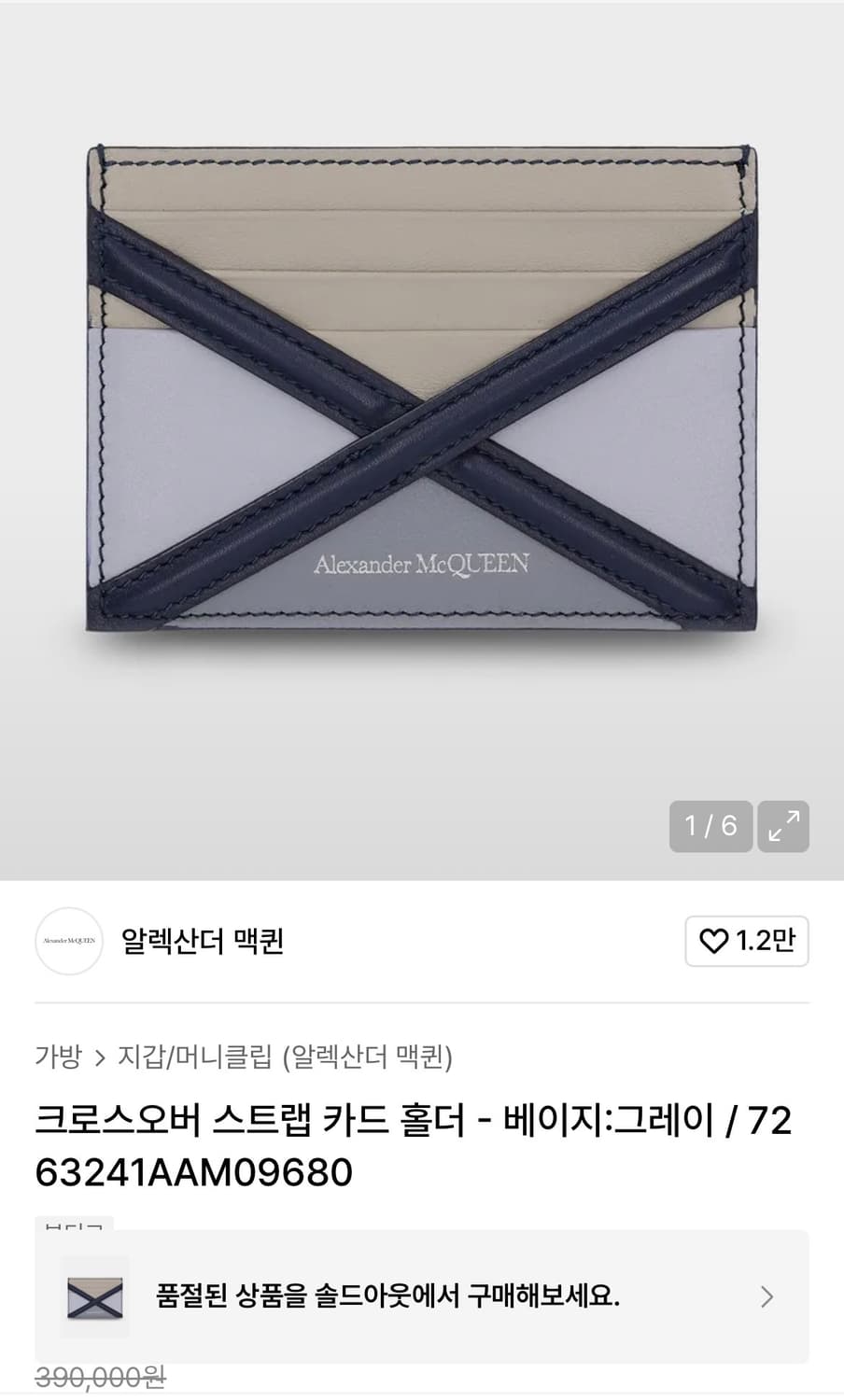Open the 알렉산더 맥퀸 brand page link
844x1400 pixels.
click(201, 942)
